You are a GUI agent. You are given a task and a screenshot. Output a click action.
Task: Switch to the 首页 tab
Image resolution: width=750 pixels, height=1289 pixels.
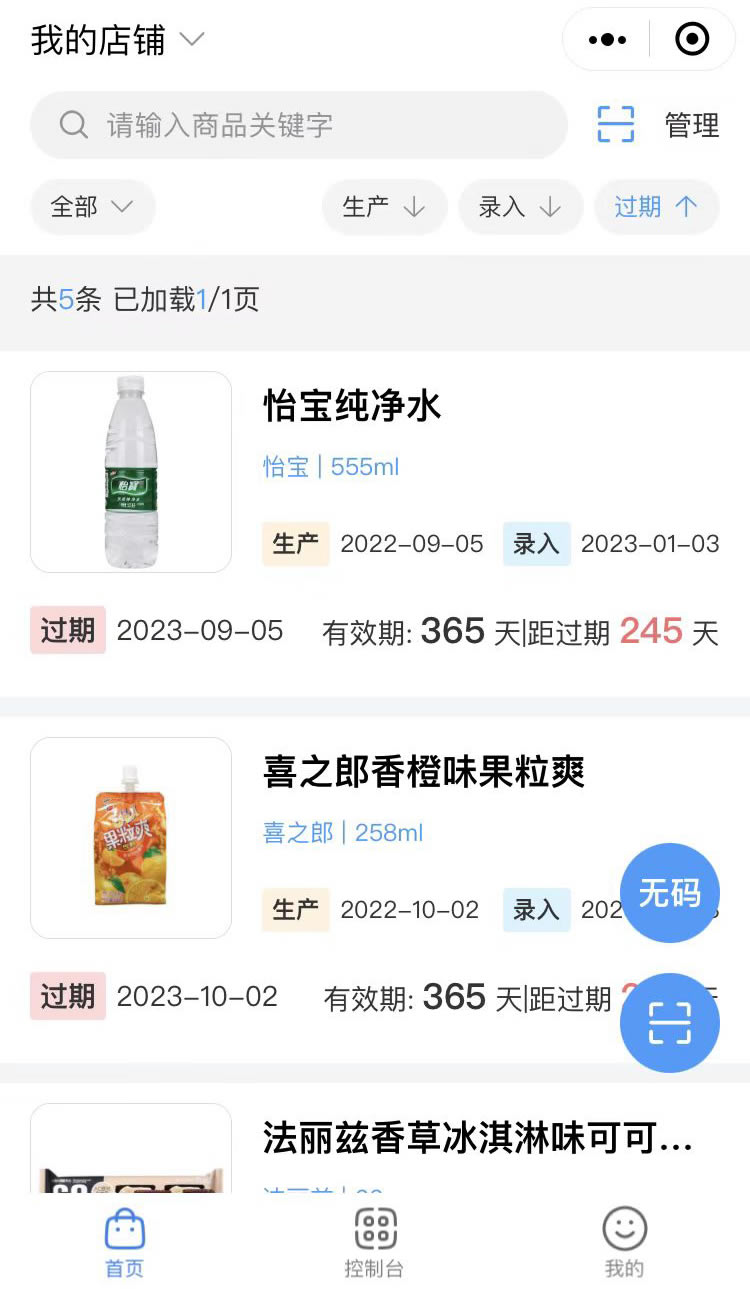(125, 1242)
